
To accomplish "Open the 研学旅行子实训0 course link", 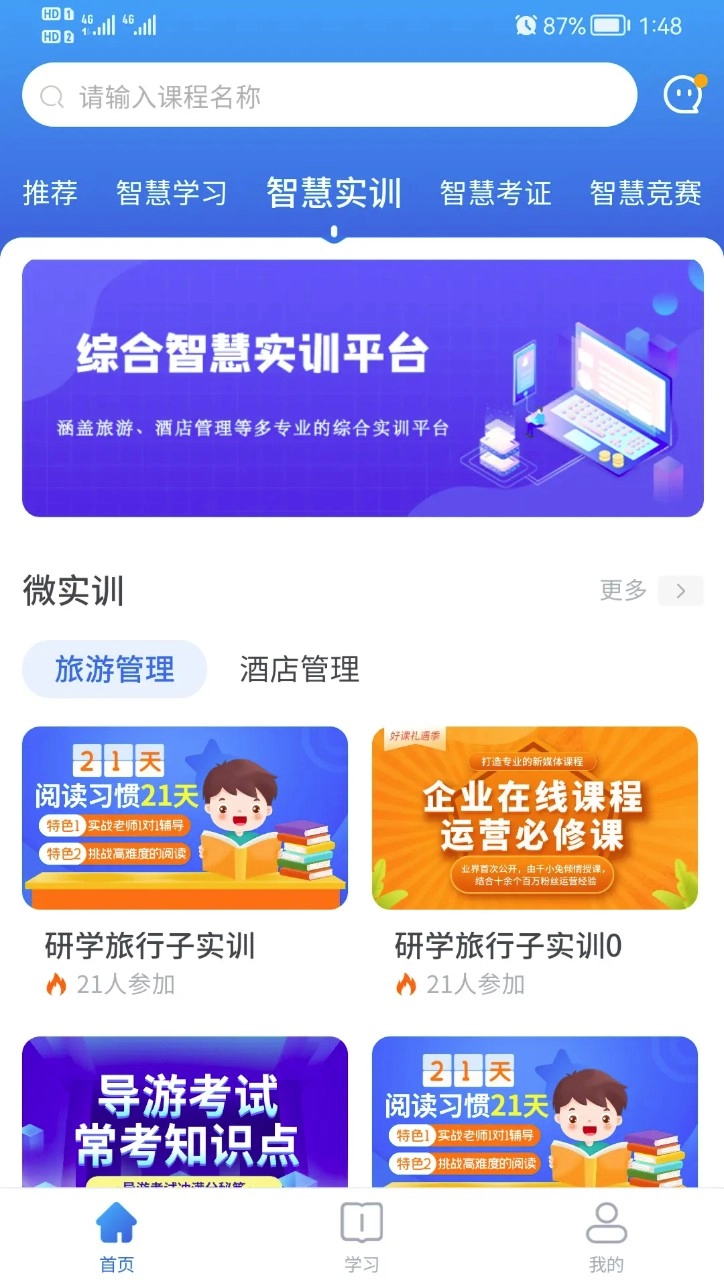I will coord(510,946).
